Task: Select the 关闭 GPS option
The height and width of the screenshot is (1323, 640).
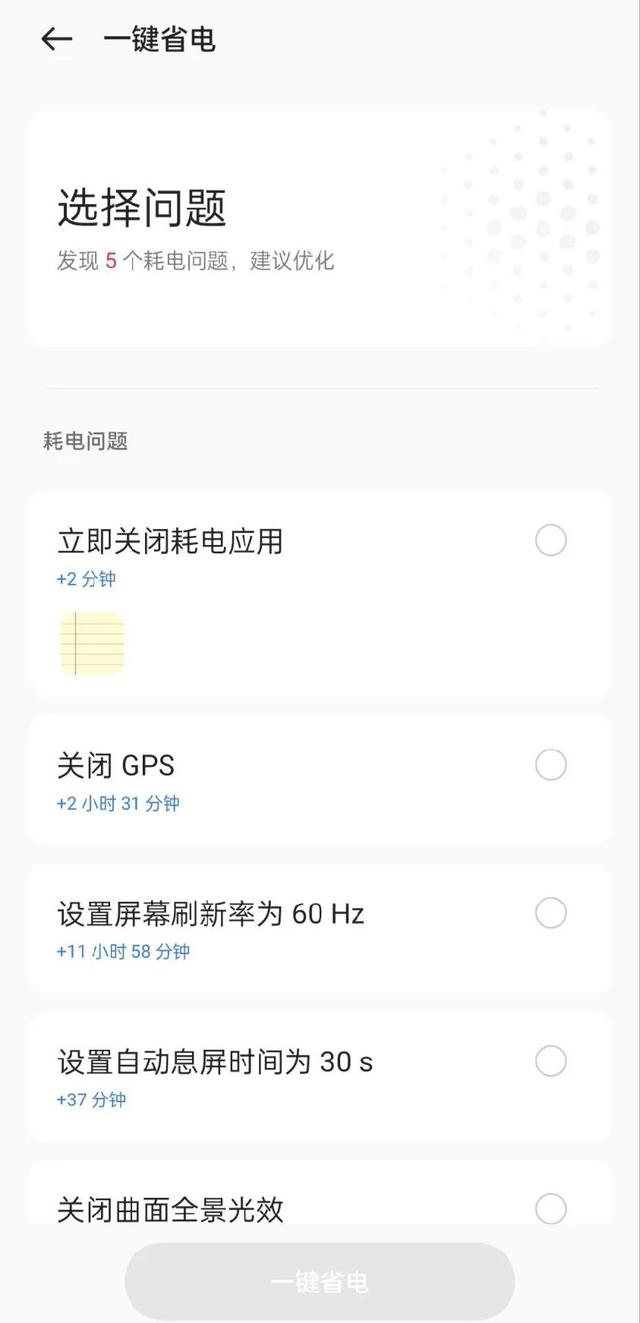Action: 551,765
